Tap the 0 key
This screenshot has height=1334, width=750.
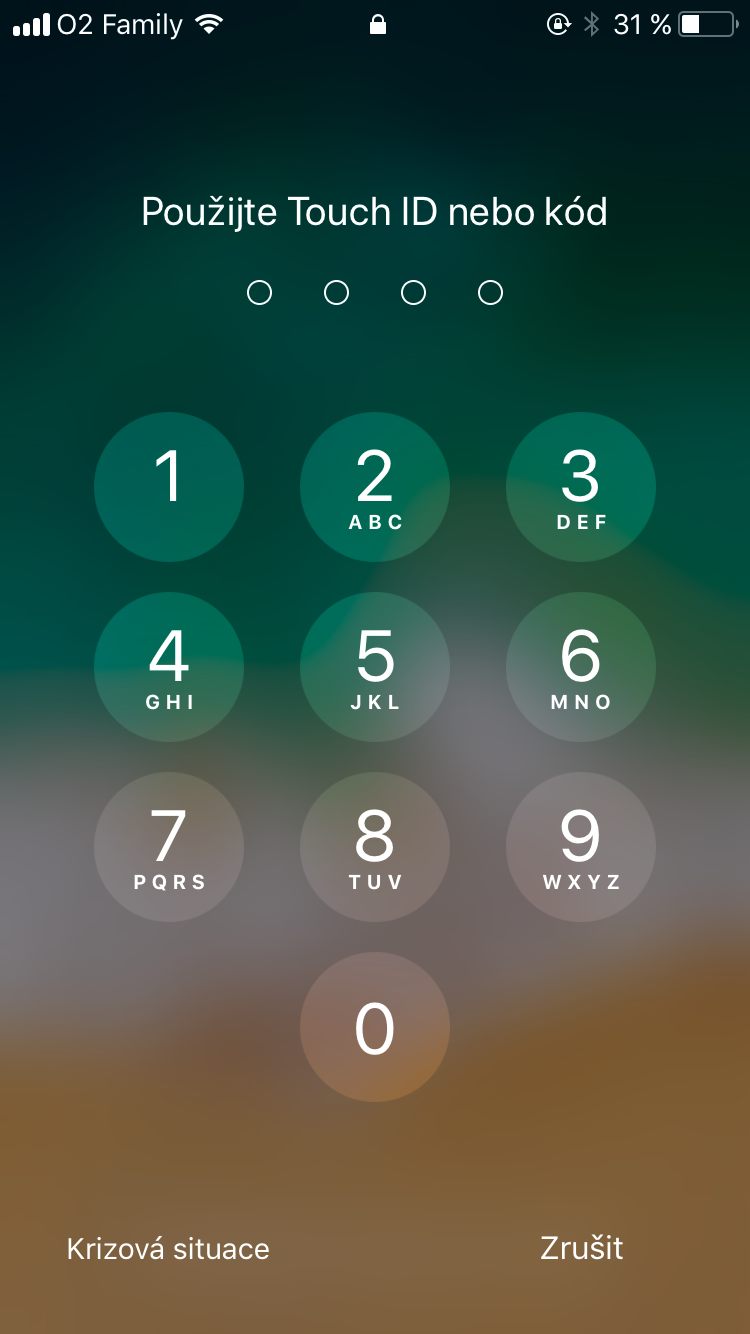coord(375,1027)
